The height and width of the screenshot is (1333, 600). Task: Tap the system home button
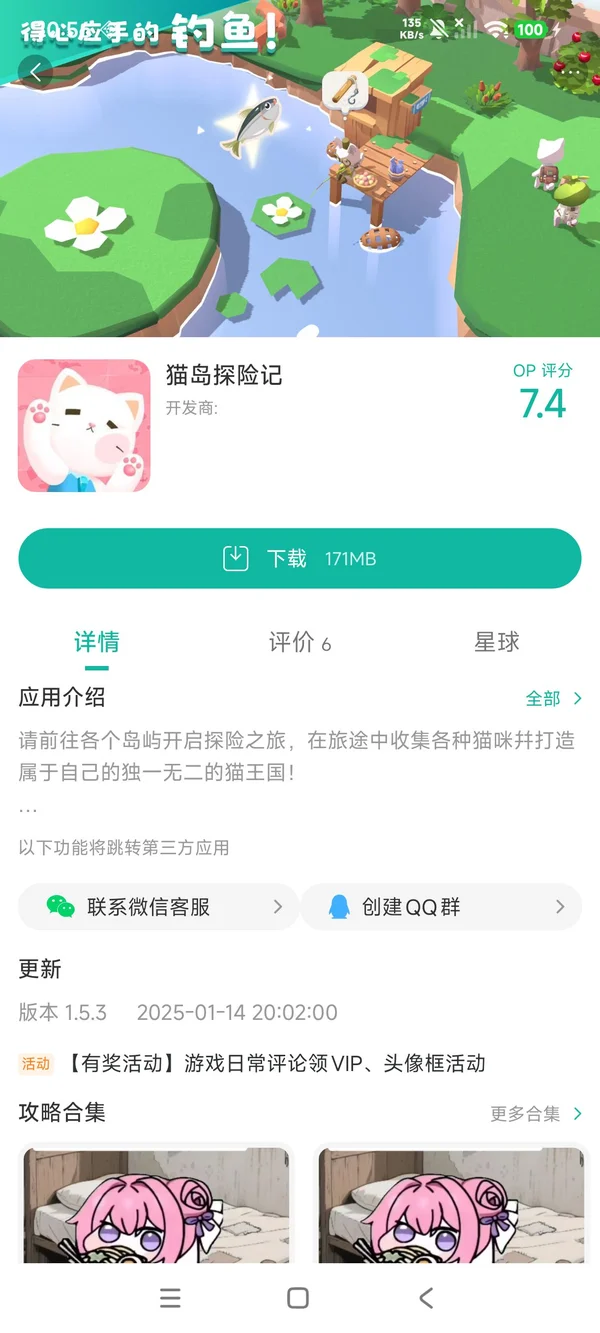coord(298,1298)
